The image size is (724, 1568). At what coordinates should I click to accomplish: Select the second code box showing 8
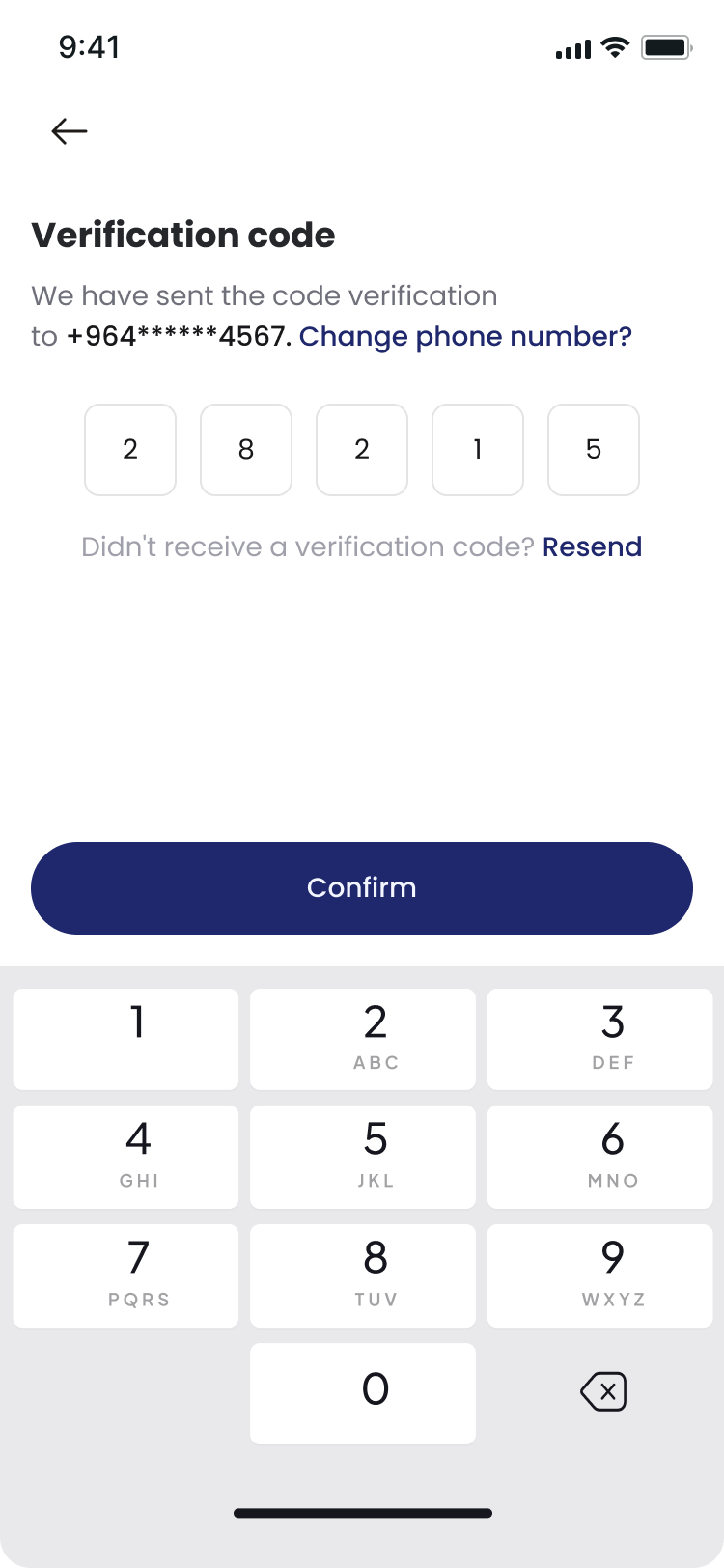point(246,450)
